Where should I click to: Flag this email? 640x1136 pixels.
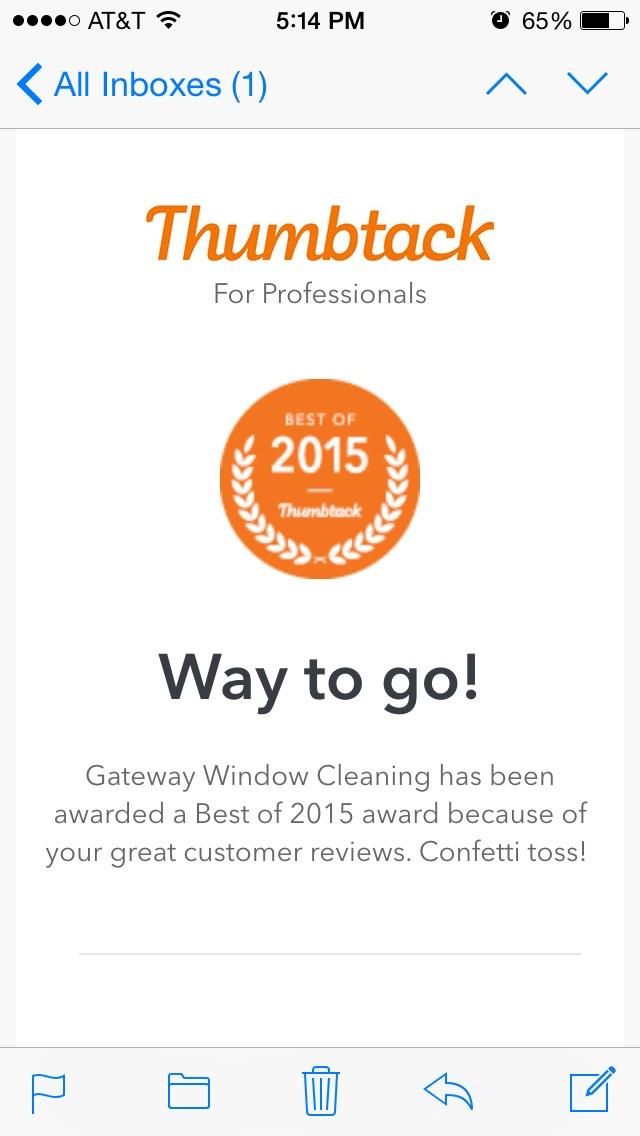click(48, 1091)
